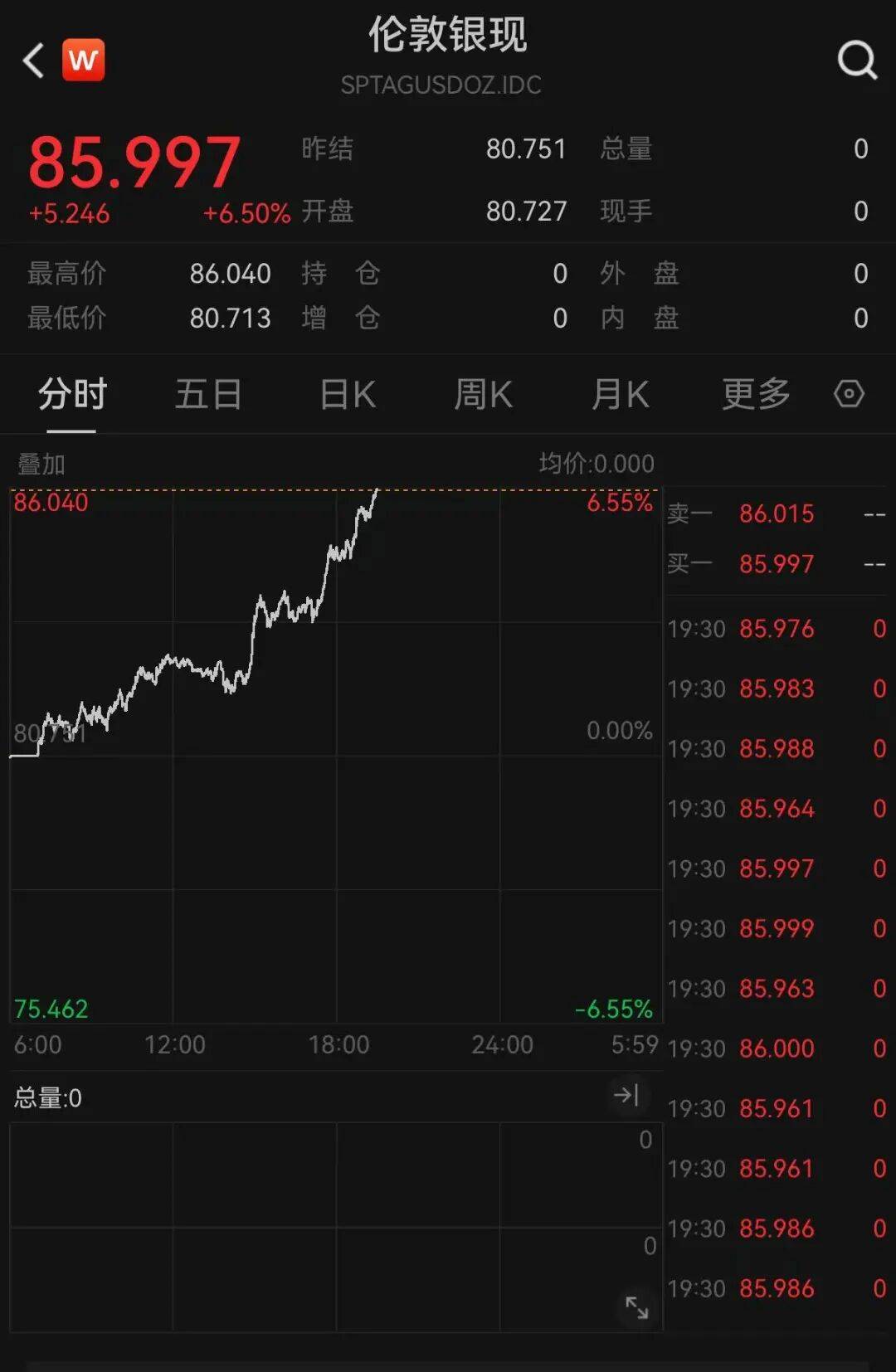Collapse the tick list with arrow icon

pos(626,1095)
